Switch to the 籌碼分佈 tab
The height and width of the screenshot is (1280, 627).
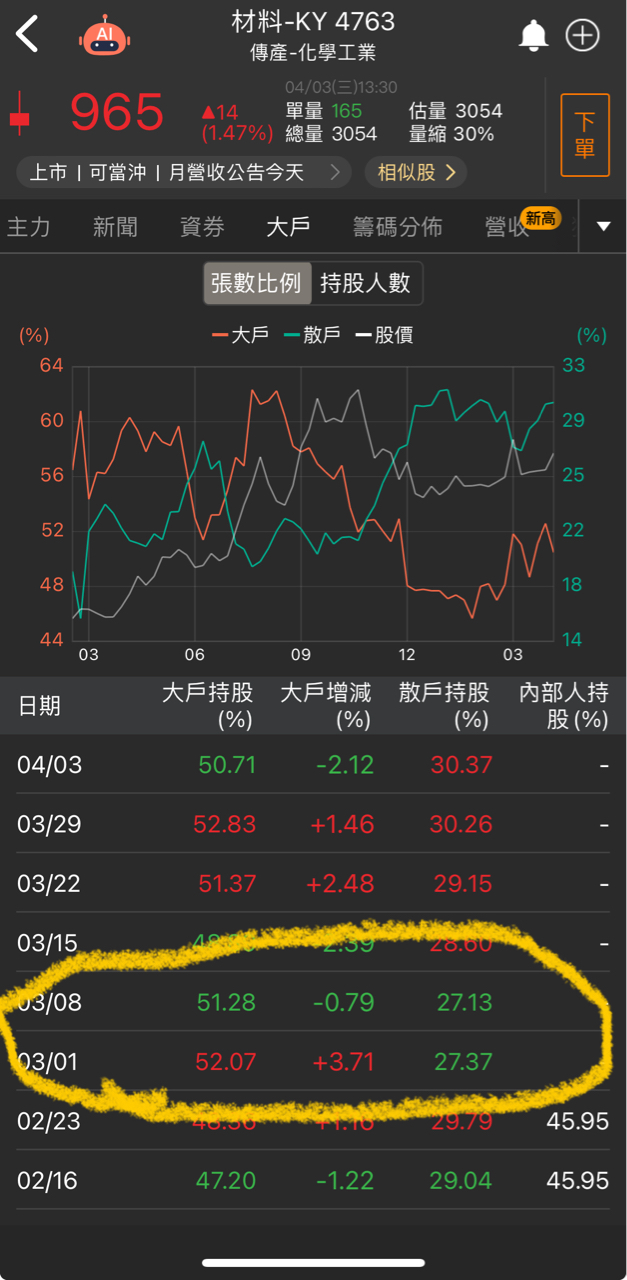[x=397, y=227]
